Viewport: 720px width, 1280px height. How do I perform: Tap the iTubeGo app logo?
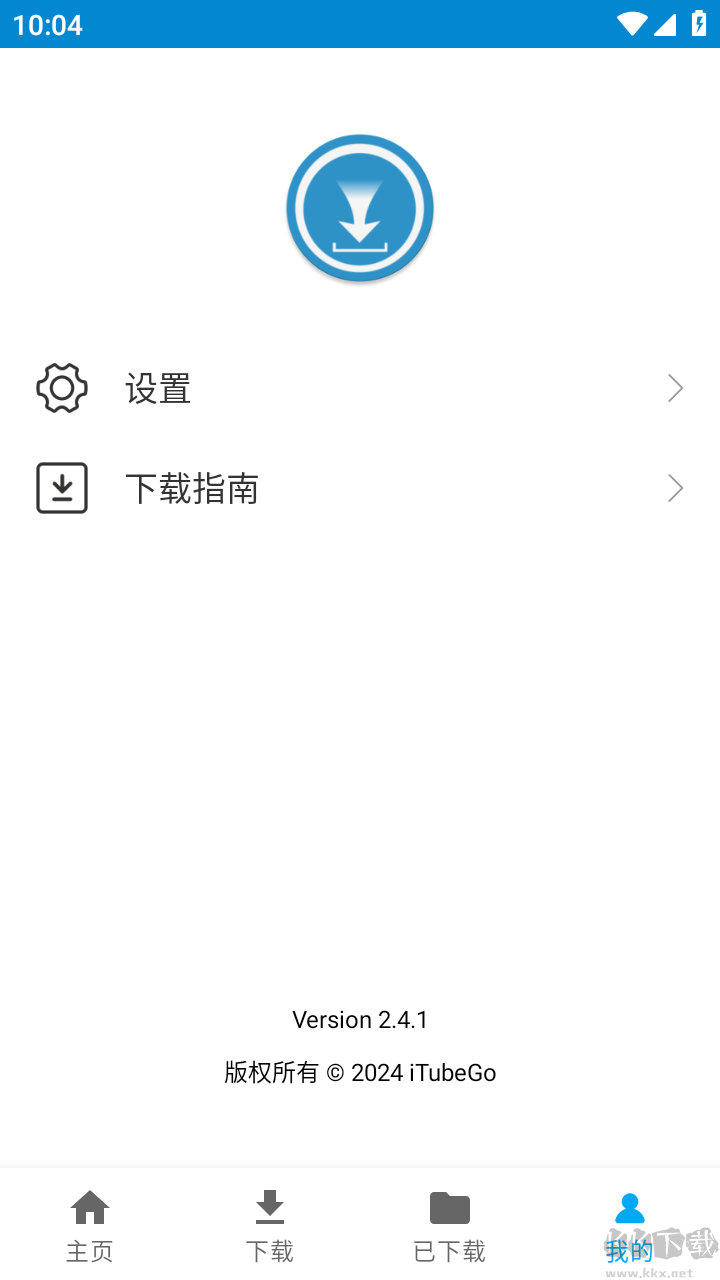[x=360, y=208]
